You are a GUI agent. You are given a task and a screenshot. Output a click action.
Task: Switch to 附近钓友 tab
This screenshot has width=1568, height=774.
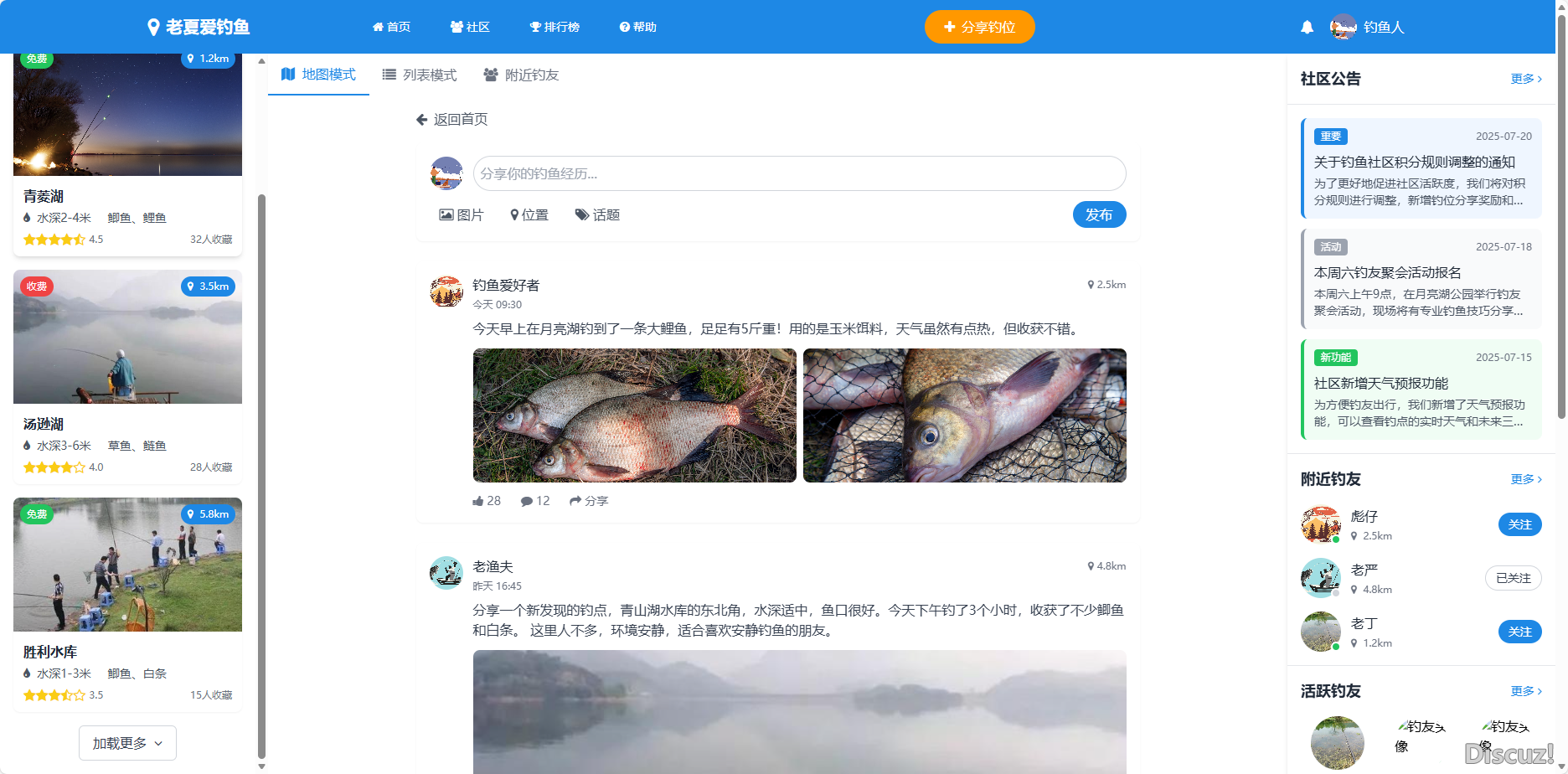tap(521, 75)
